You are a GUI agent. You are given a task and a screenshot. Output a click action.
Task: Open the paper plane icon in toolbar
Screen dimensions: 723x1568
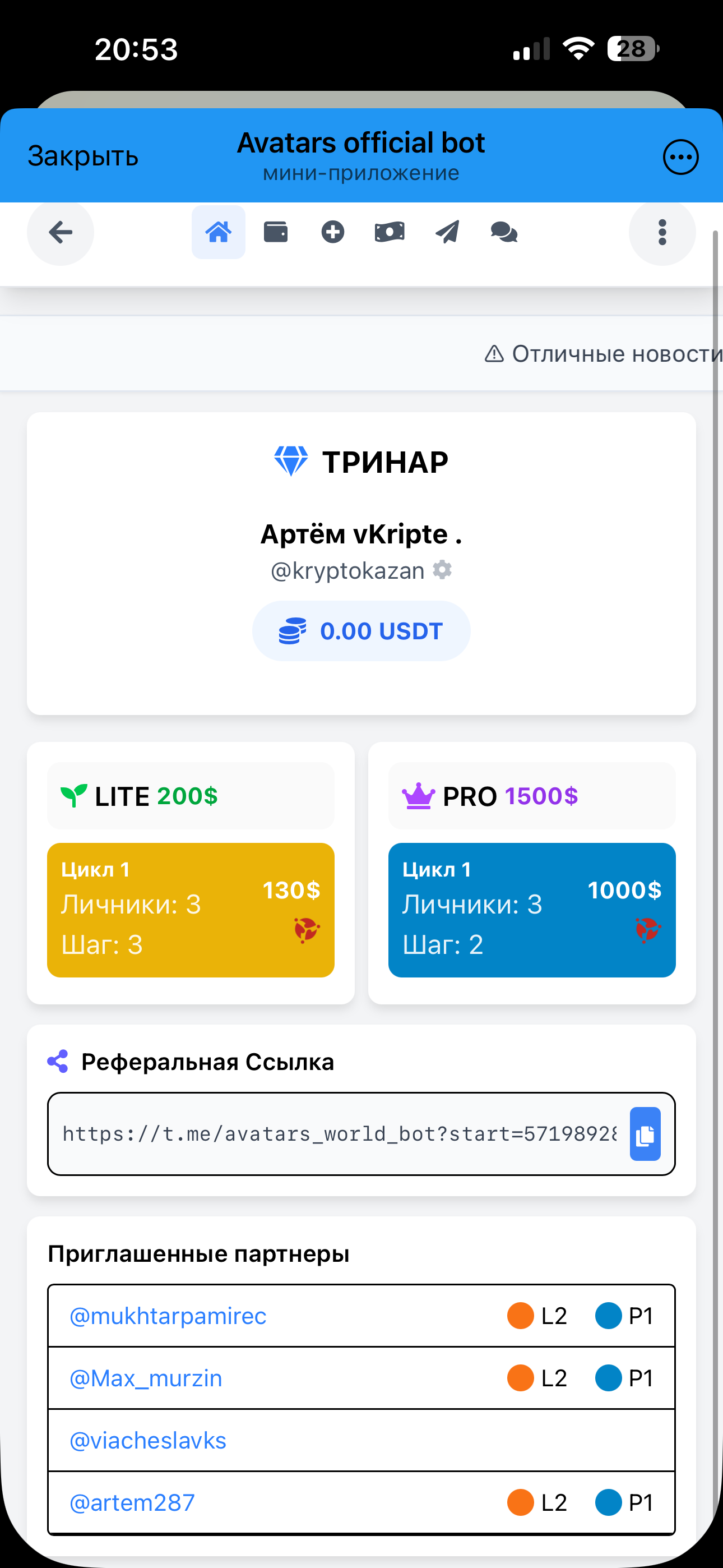click(447, 232)
